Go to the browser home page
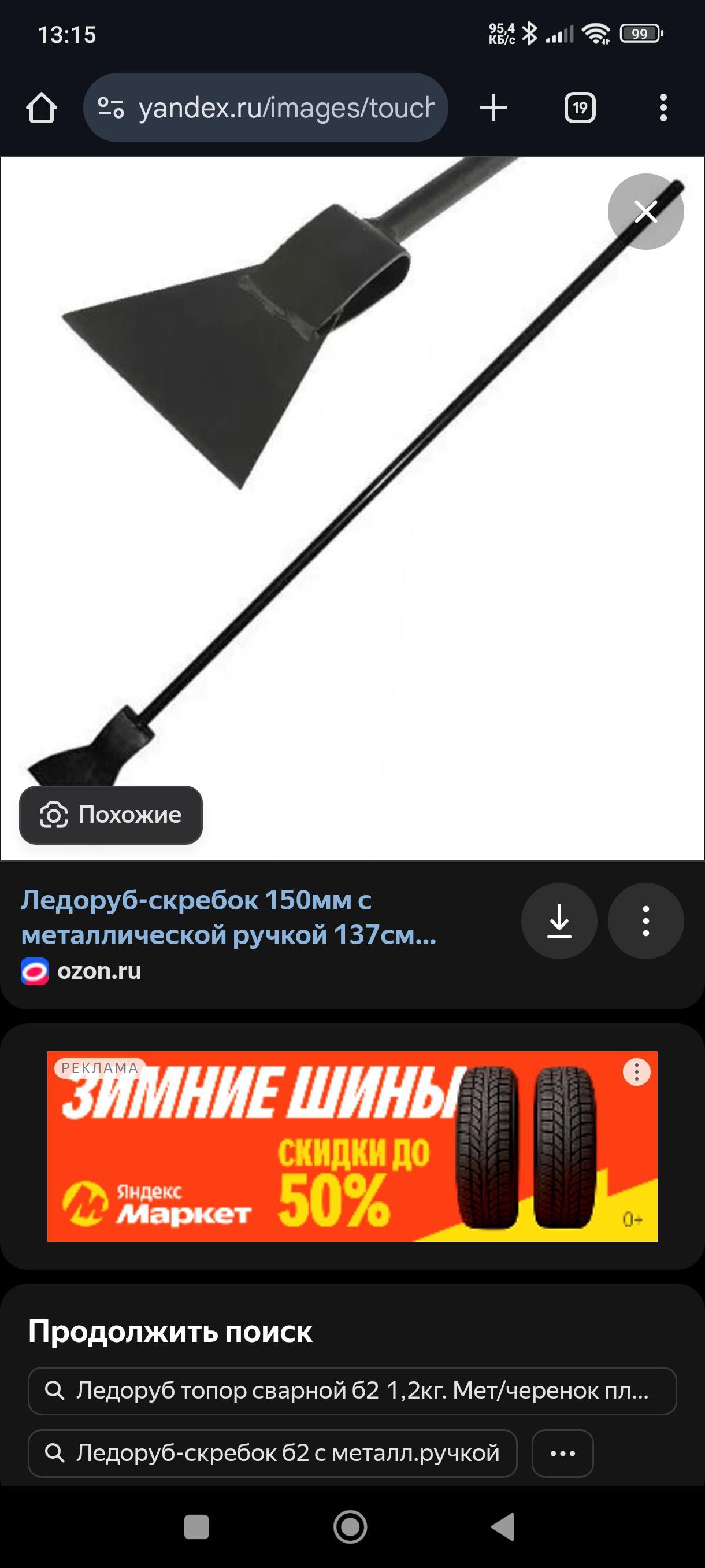 point(42,108)
